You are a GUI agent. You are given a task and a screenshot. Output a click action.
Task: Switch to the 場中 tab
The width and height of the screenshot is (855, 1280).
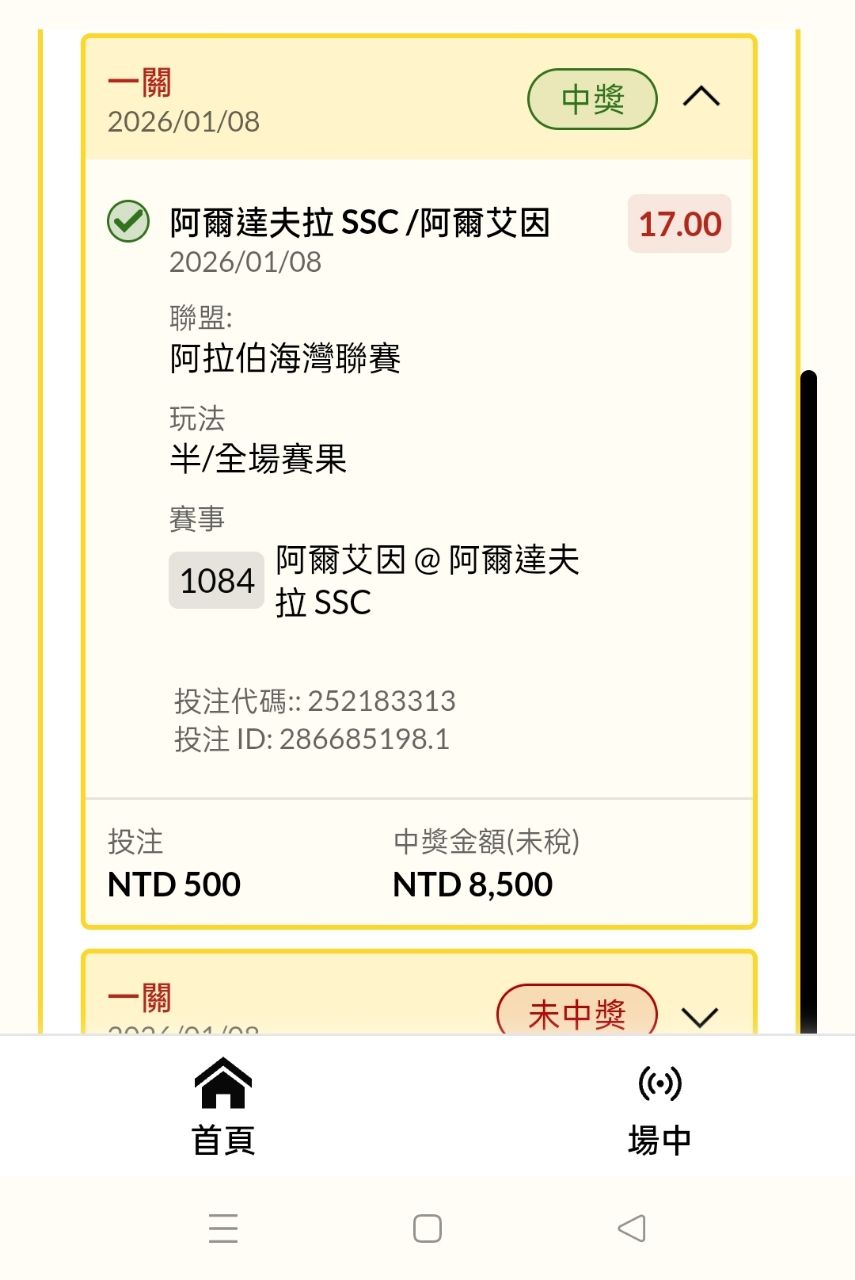pyautogui.click(x=659, y=1107)
